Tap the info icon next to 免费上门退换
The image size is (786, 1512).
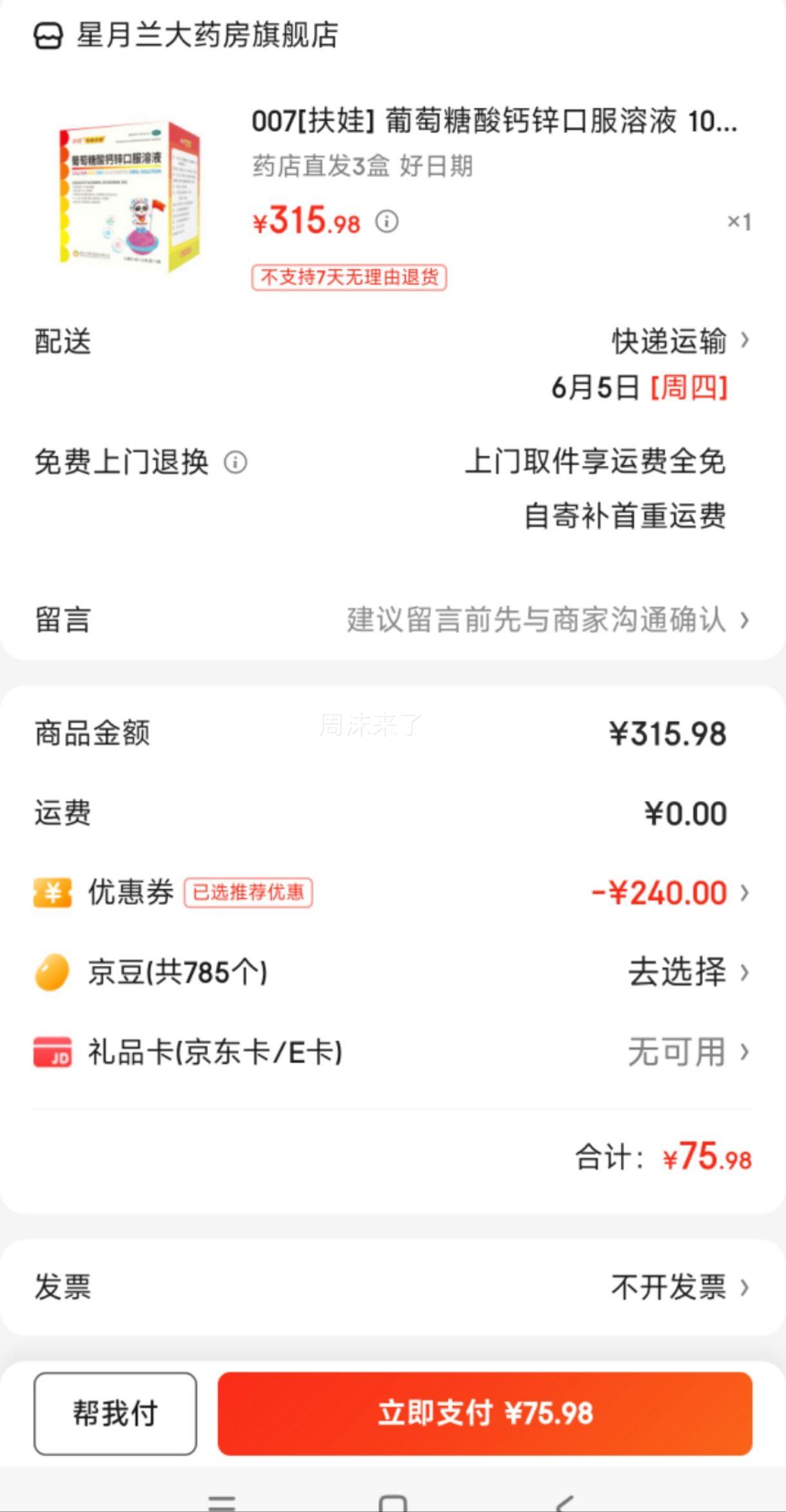[x=235, y=462]
